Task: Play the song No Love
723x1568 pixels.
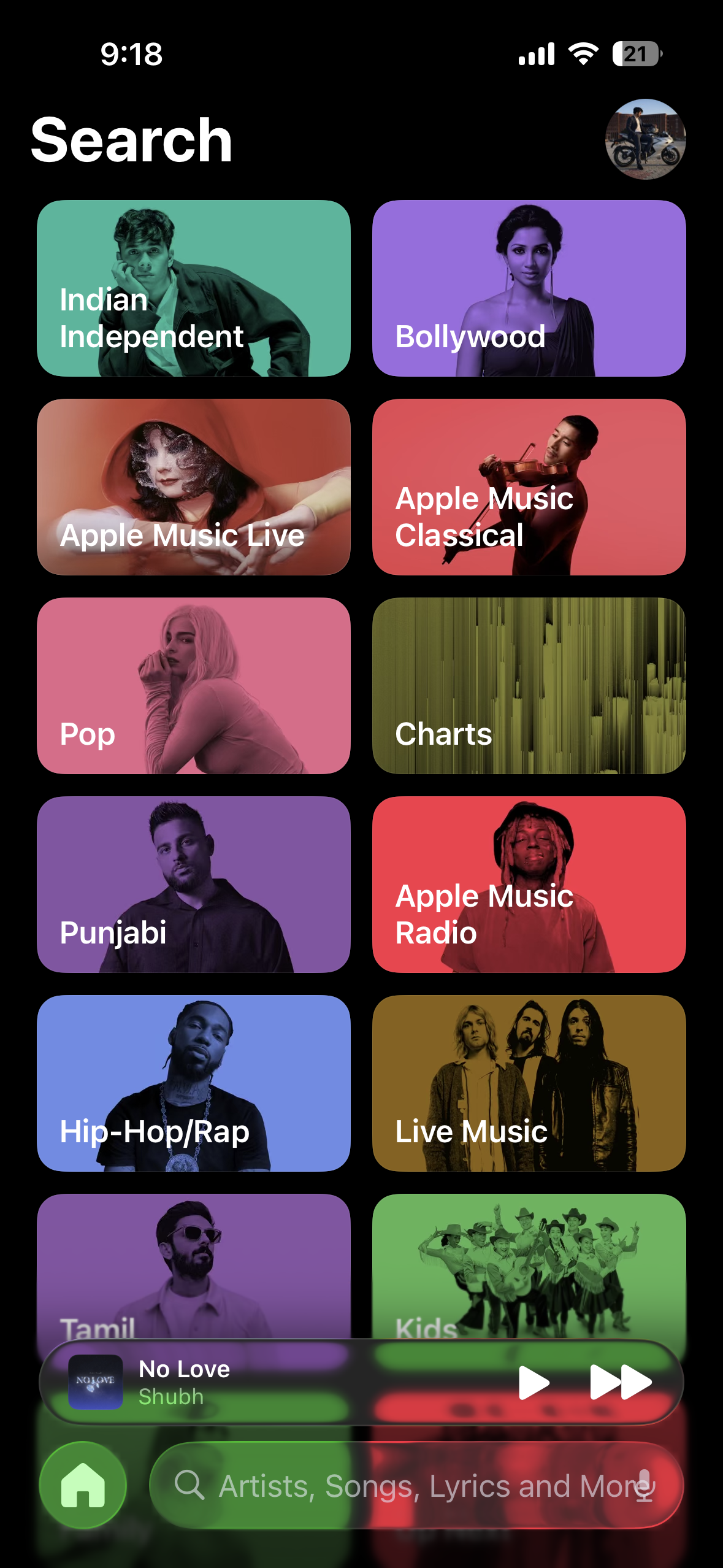Action: (x=533, y=1382)
